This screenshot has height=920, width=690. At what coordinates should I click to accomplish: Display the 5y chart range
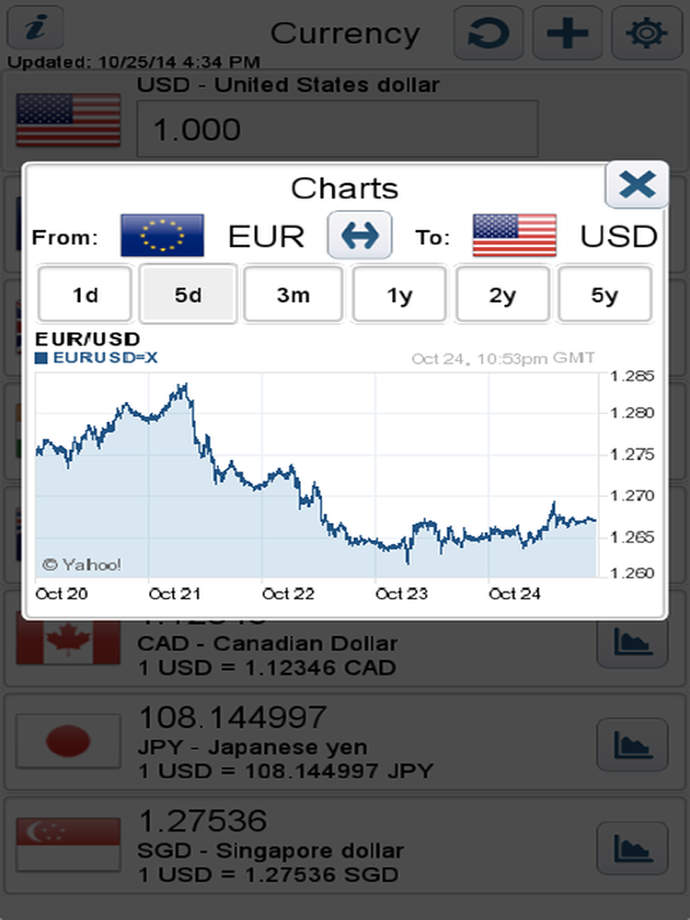pos(605,295)
